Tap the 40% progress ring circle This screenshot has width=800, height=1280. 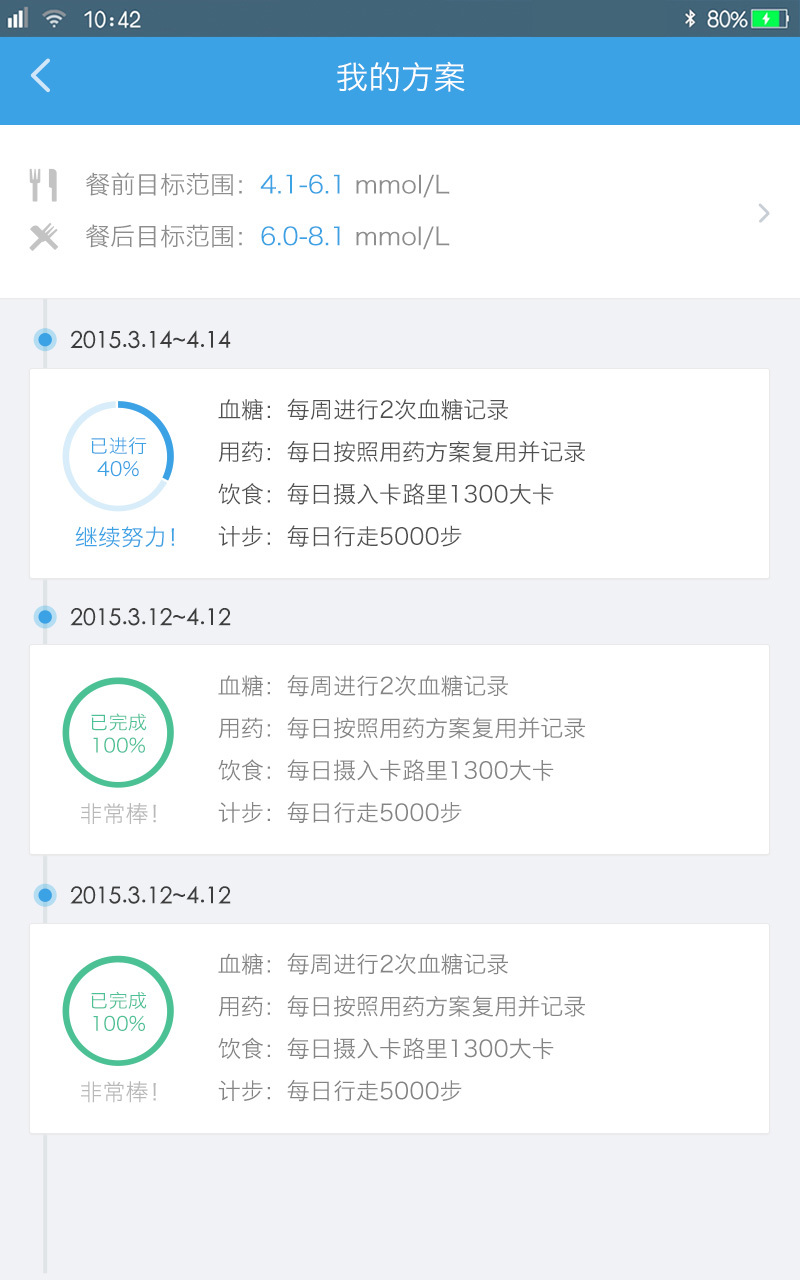[x=118, y=454]
